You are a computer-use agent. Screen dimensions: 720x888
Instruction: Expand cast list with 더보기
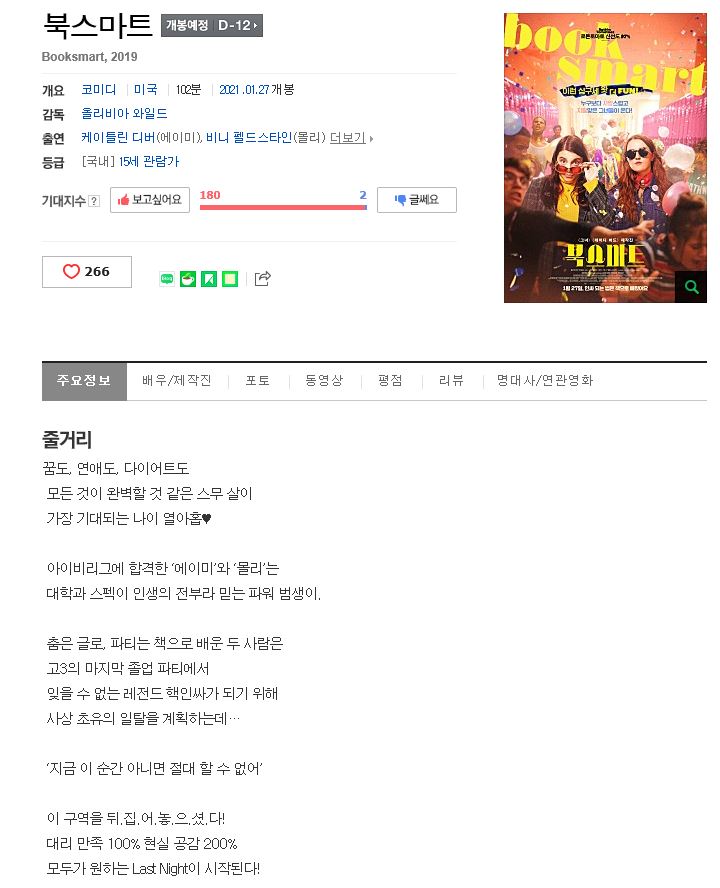click(x=348, y=138)
